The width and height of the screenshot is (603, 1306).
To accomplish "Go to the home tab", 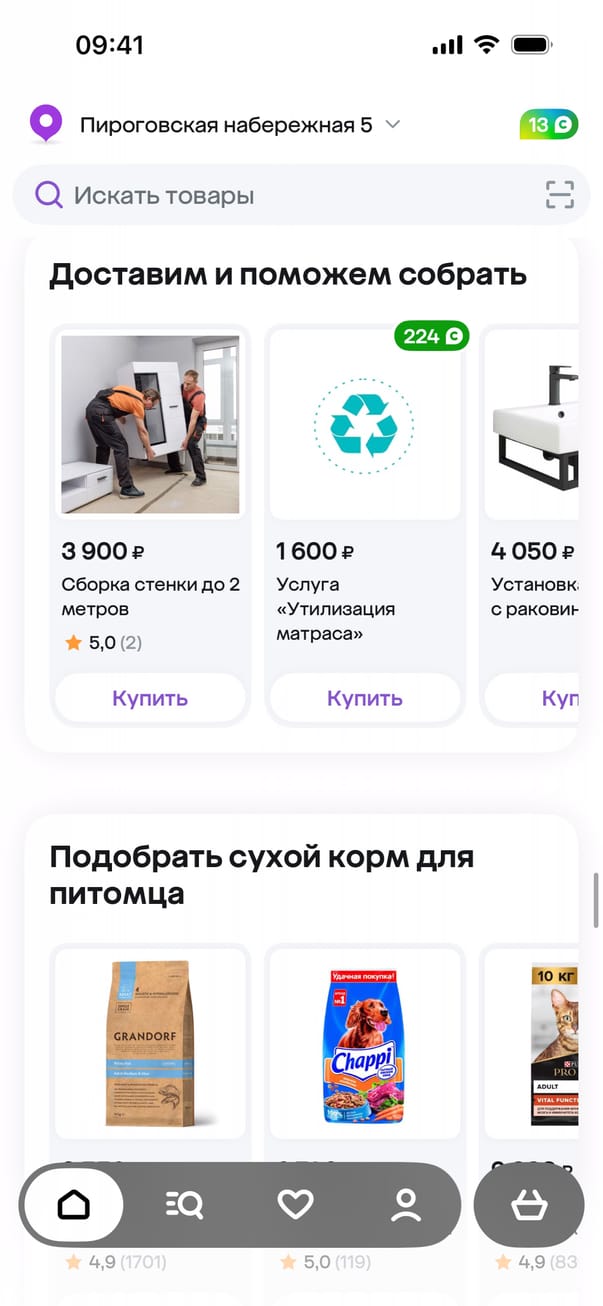I will click(74, 1205).
